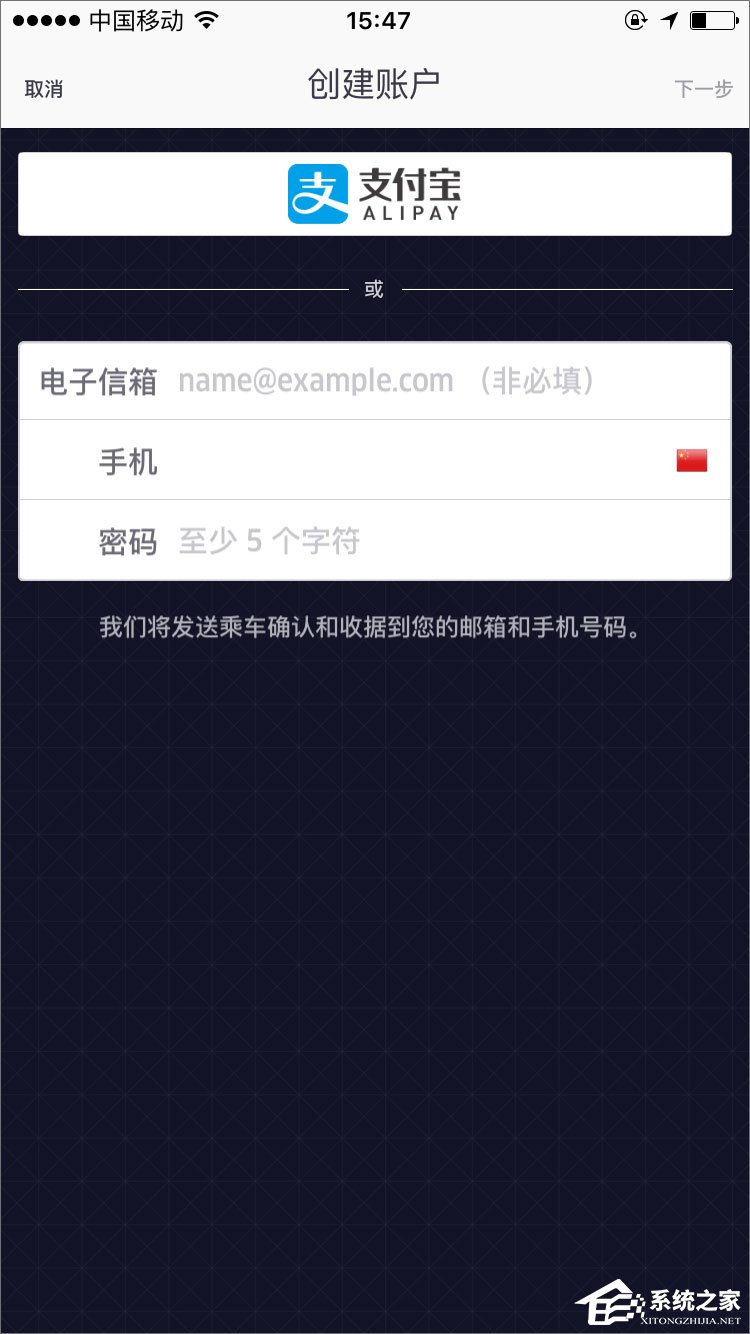The width and height of the screenshot is (750, 1334).
Task: Open the country picker via the China flag
Action: coord(691,461)
